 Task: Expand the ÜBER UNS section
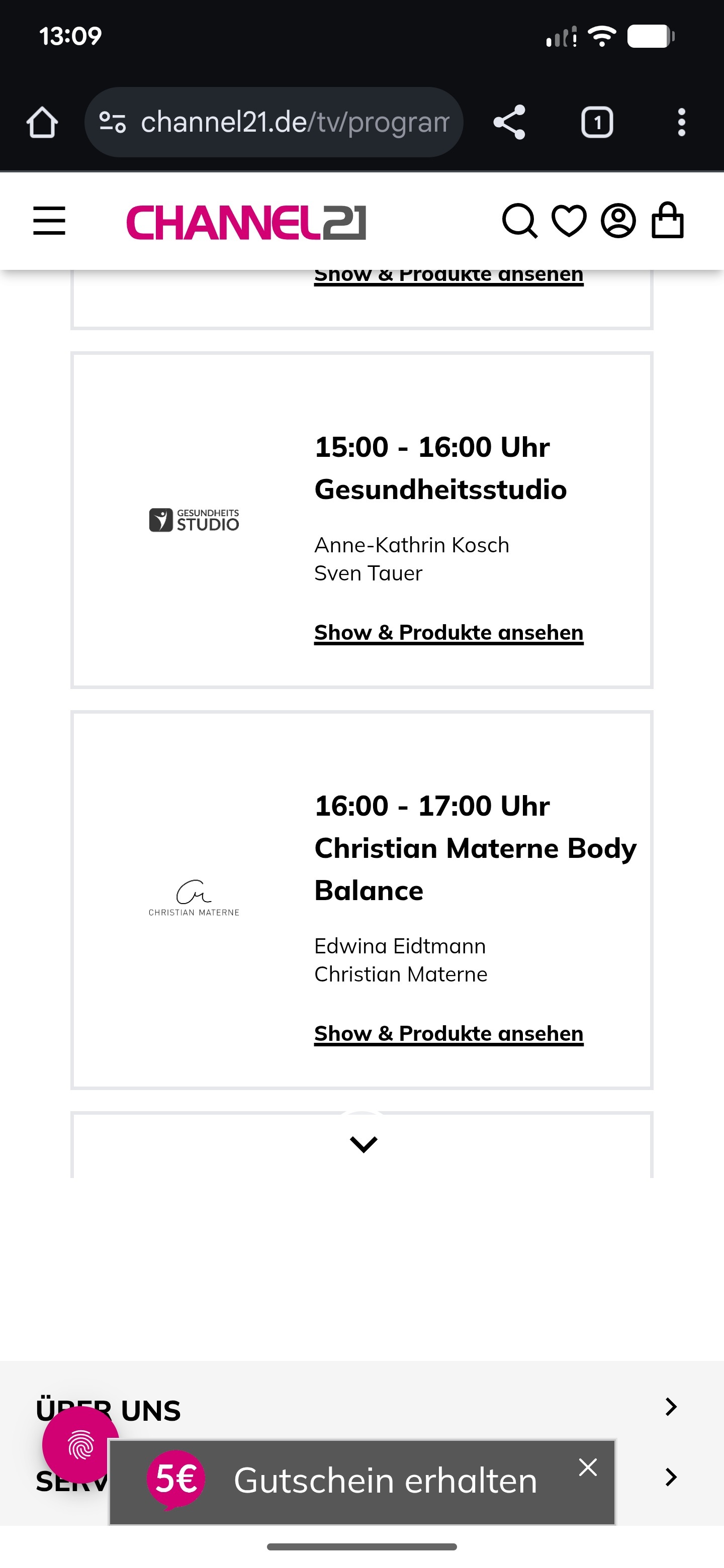click(670, 1407)
